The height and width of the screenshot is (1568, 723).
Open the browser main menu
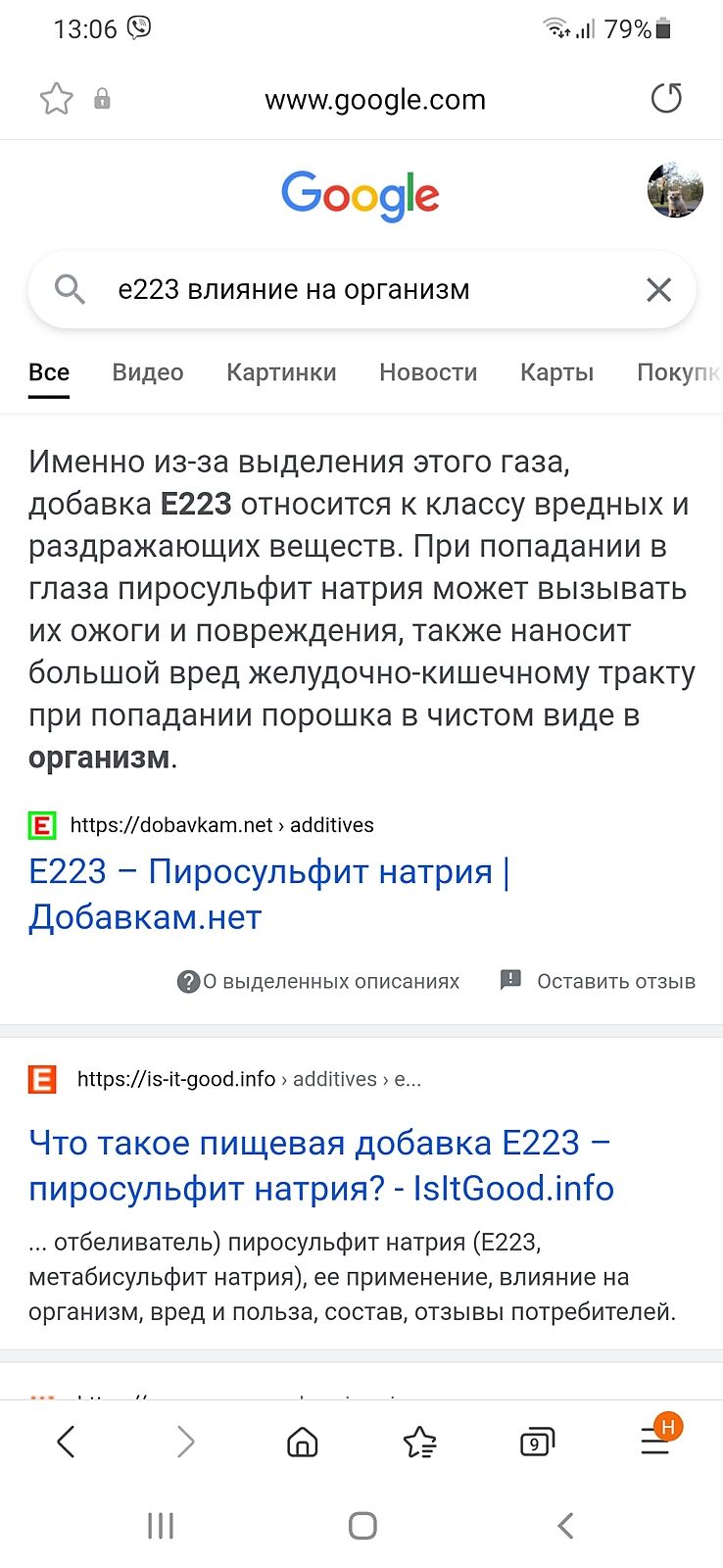pos(654,1442)
